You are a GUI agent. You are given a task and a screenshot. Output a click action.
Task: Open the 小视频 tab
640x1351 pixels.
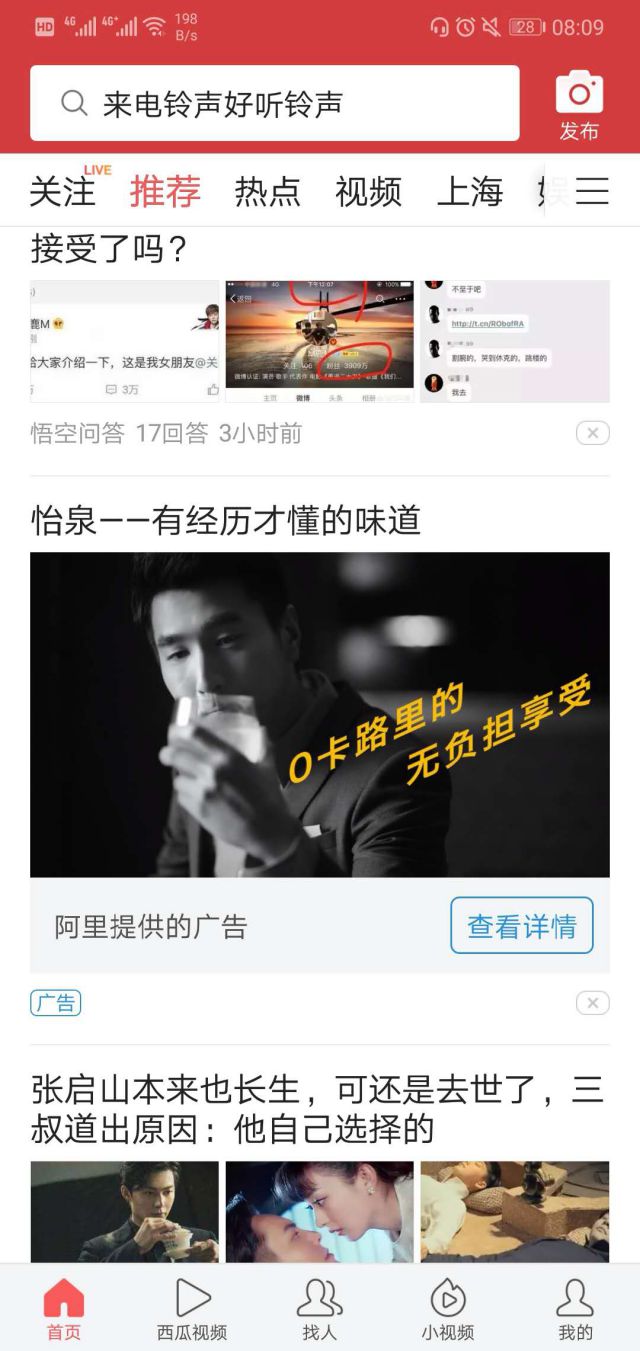tap(447, 1309)
